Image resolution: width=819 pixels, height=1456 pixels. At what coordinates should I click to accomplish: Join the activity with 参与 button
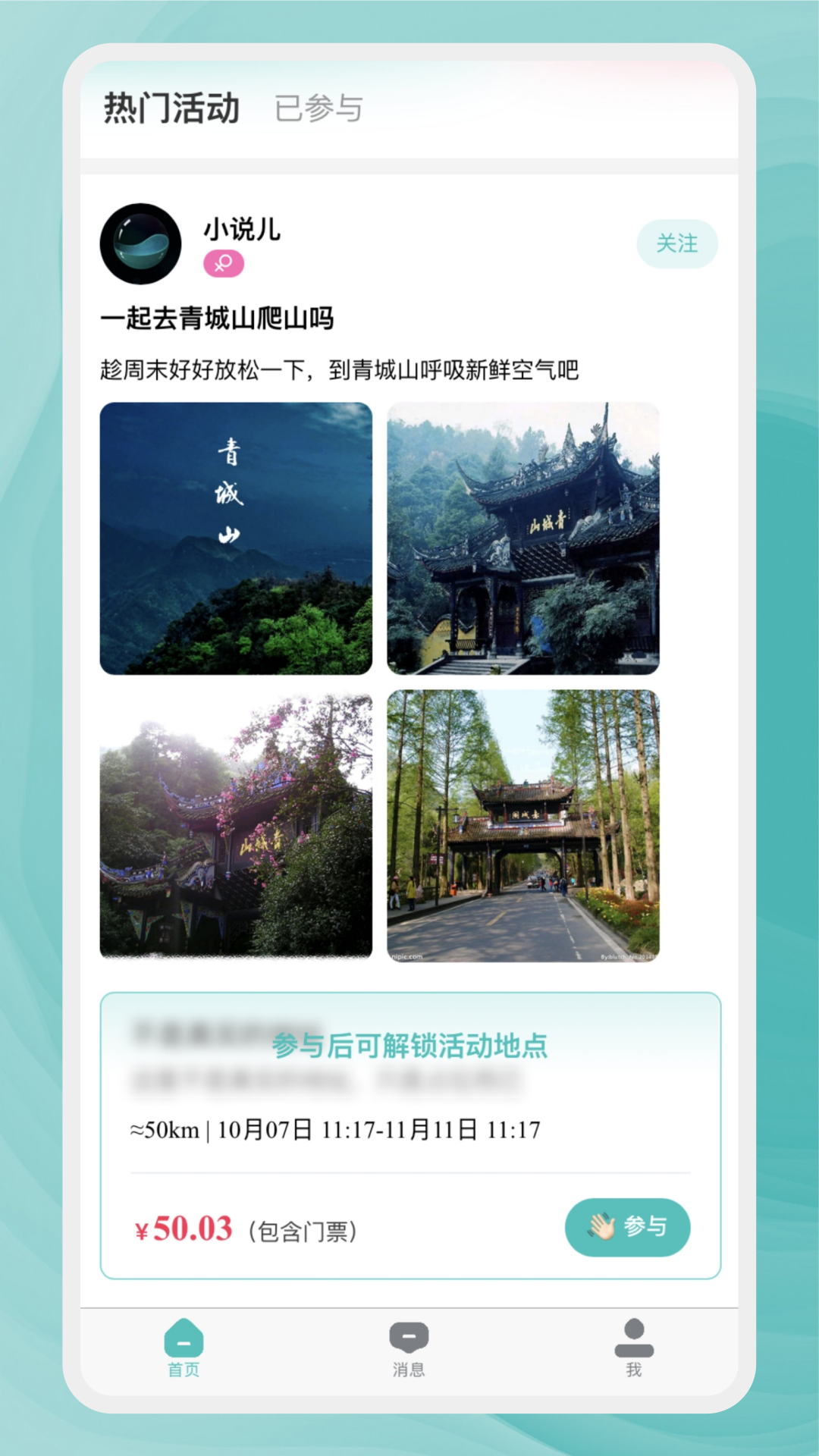coord(627,1226)
